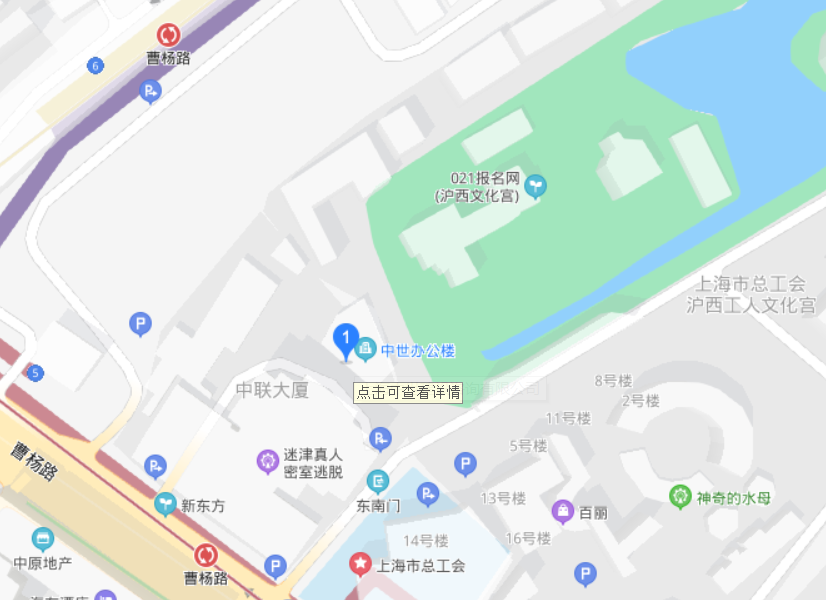Viewport: 826px width, 600px height.
Task: Tap the blue location marker numbered 1
Action: point(346,339)
